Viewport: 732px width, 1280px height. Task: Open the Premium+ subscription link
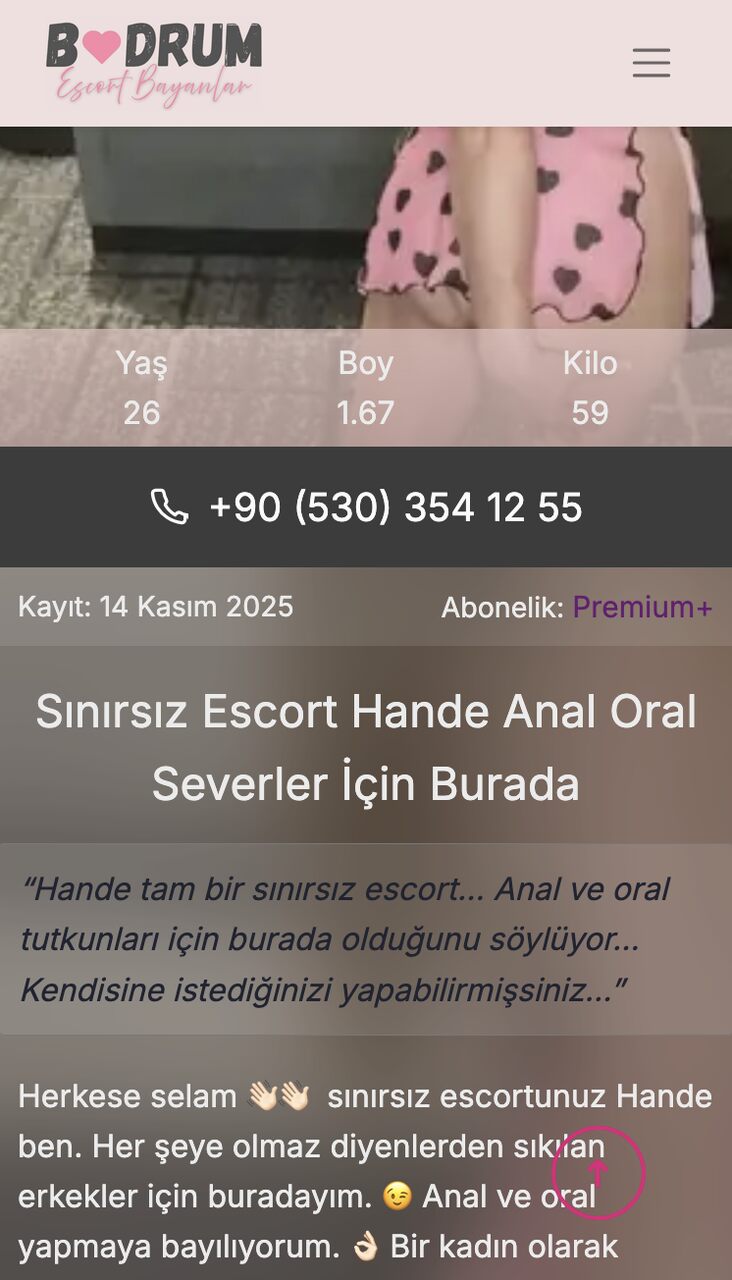[642, 606]
